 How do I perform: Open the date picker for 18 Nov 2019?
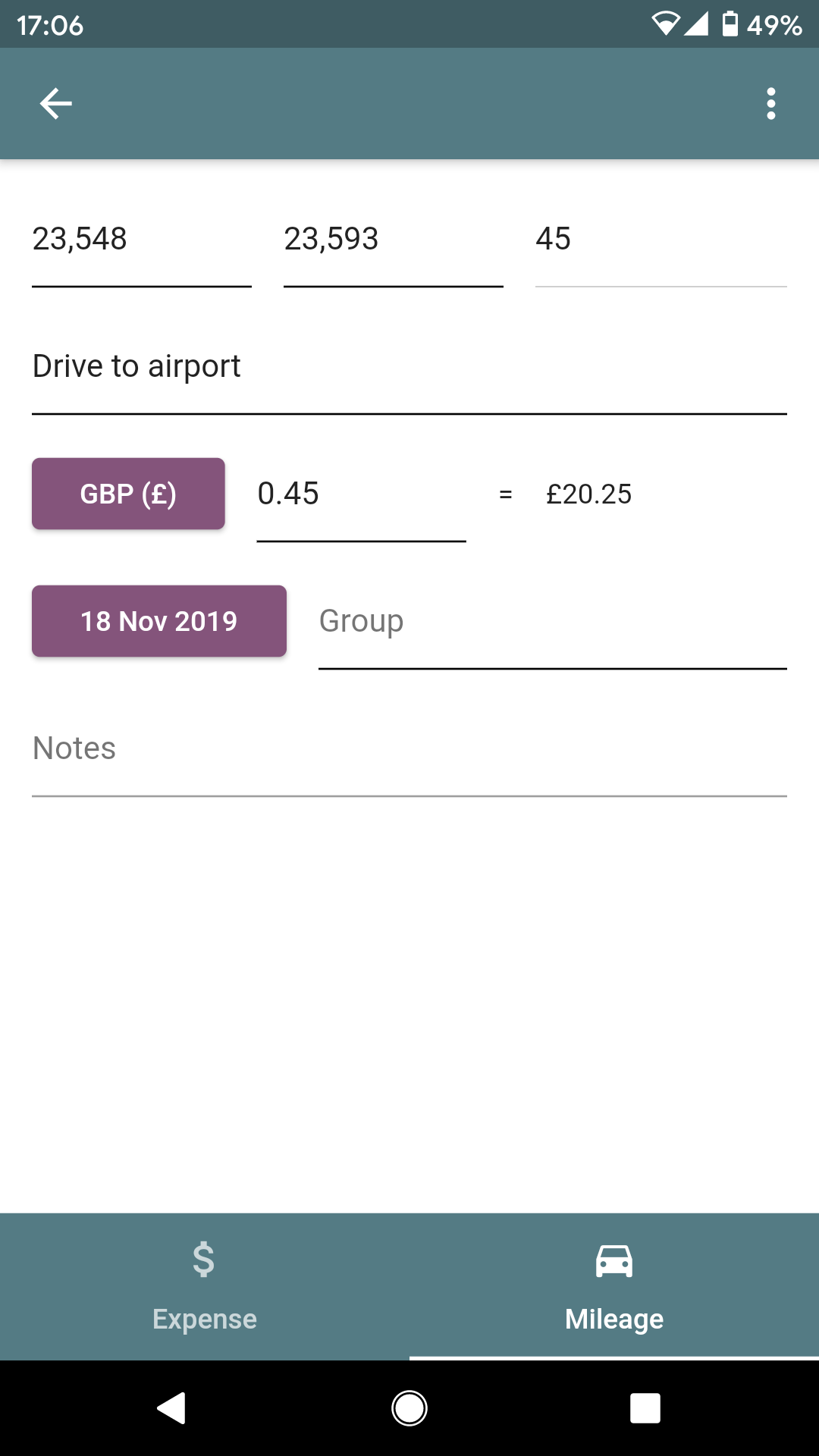(x=159, y=621)
